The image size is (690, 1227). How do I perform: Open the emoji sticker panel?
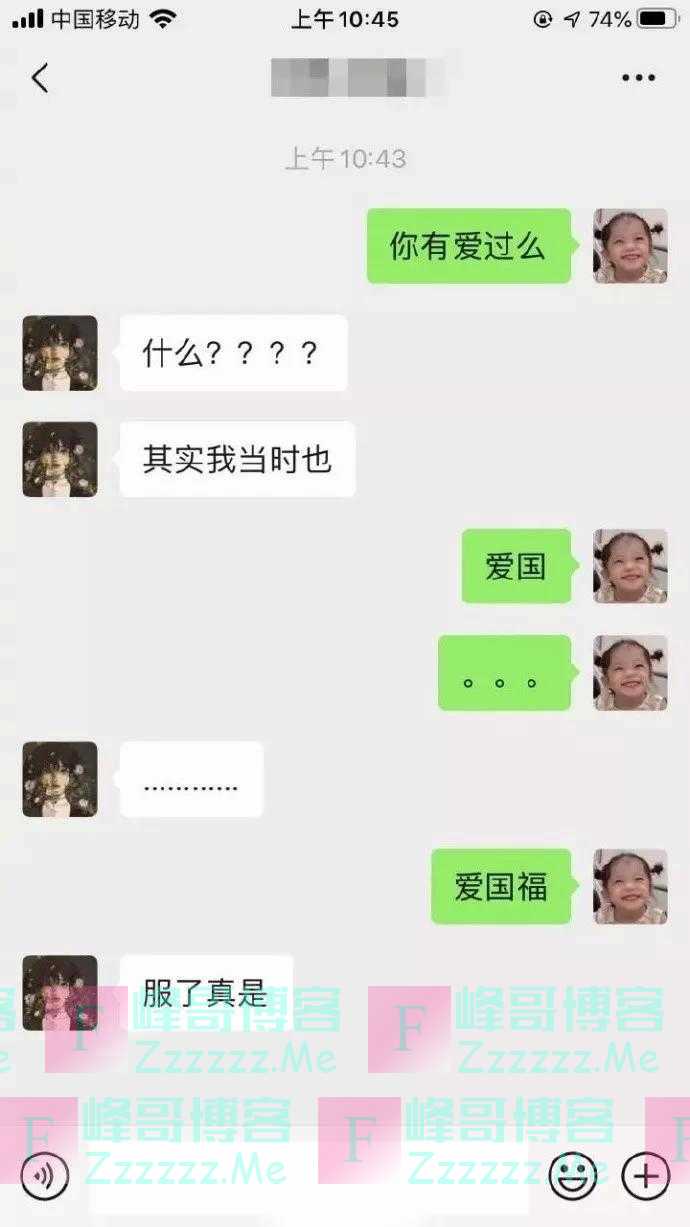[573, 1175]
